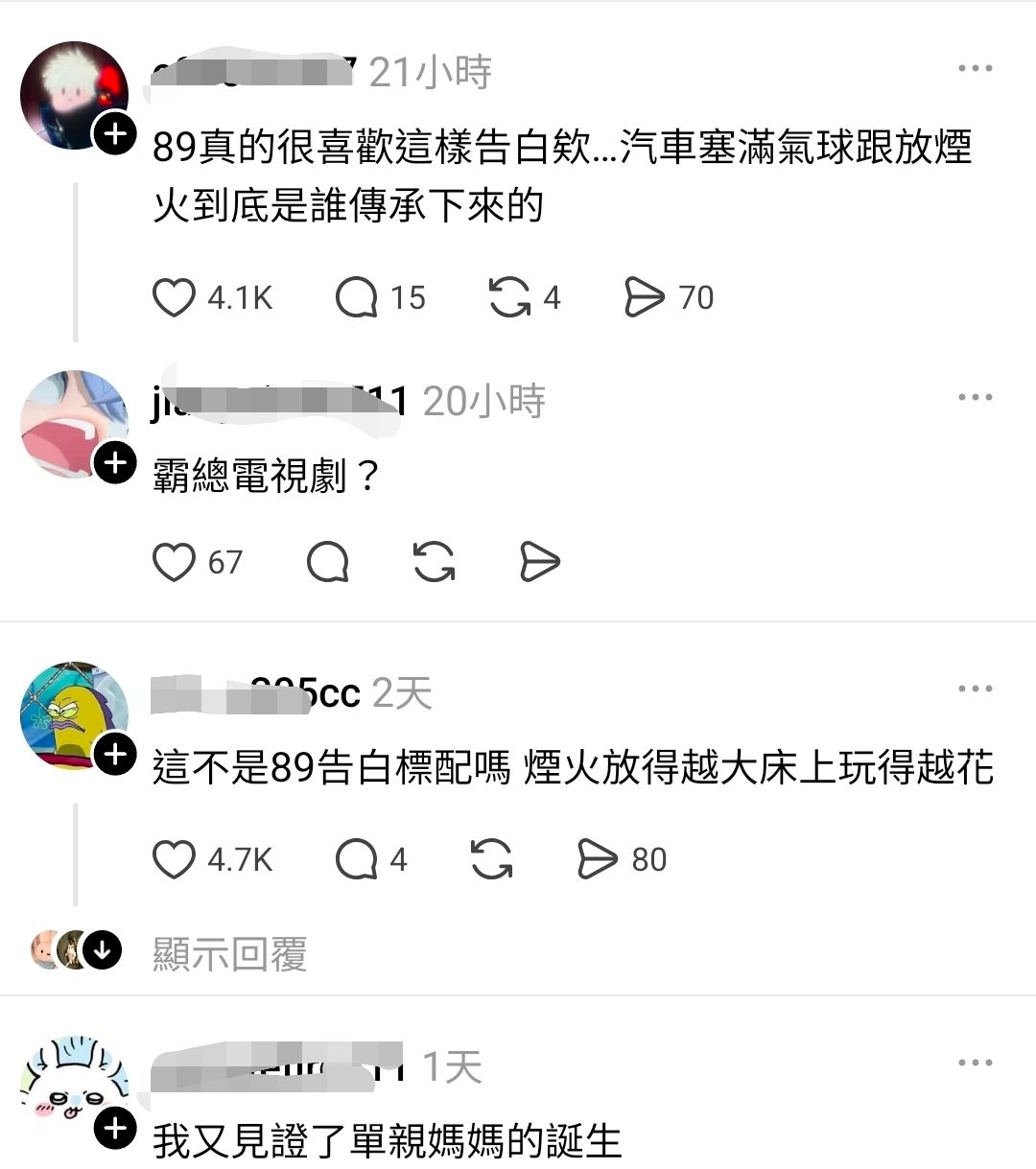Screen dimensions: 1036x1169
Task: Open the overflow menu on the 2天 comment
Action: [x=975, y=689]
